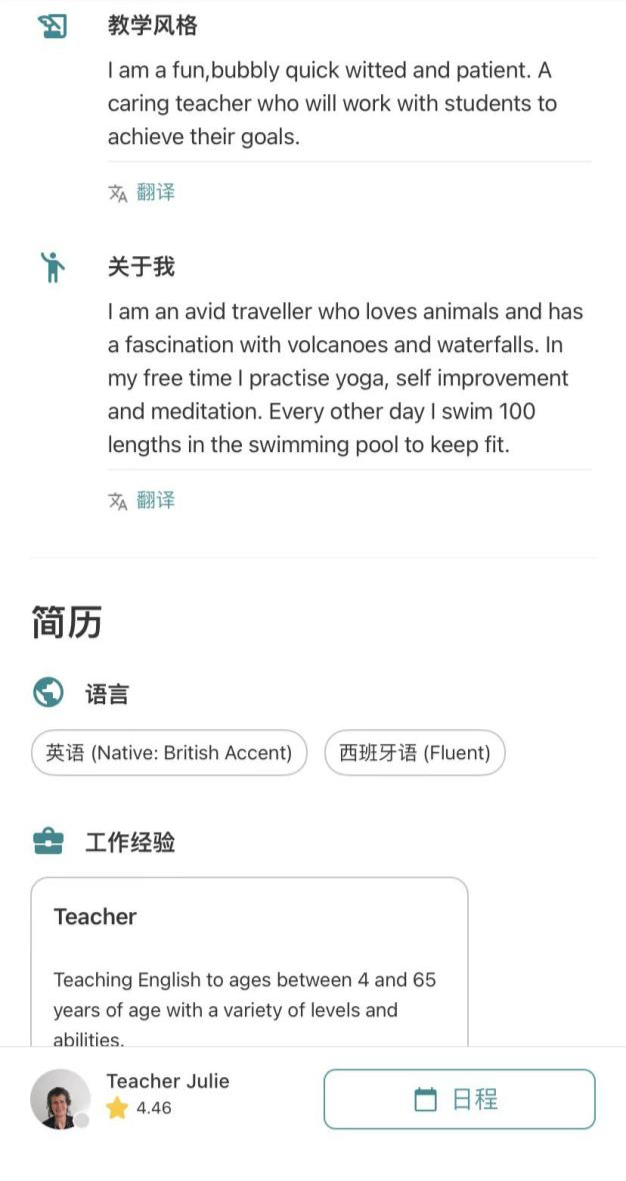Translate the 关于我 about me text
Viewport: 626px width, 1181px height.
(143, 500)
